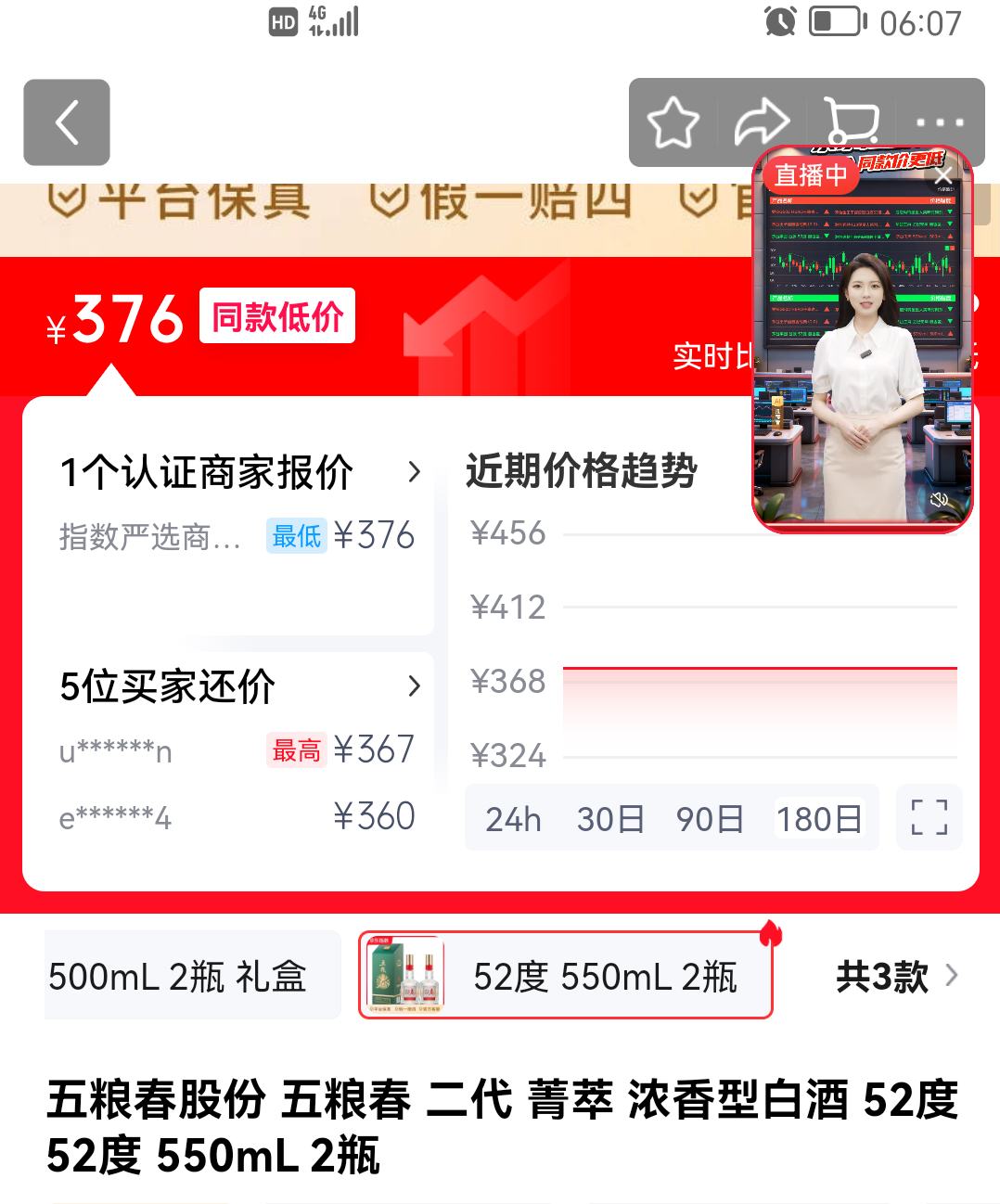Add the product to favorites via star icon
1000x1204 pixels.
676,122
